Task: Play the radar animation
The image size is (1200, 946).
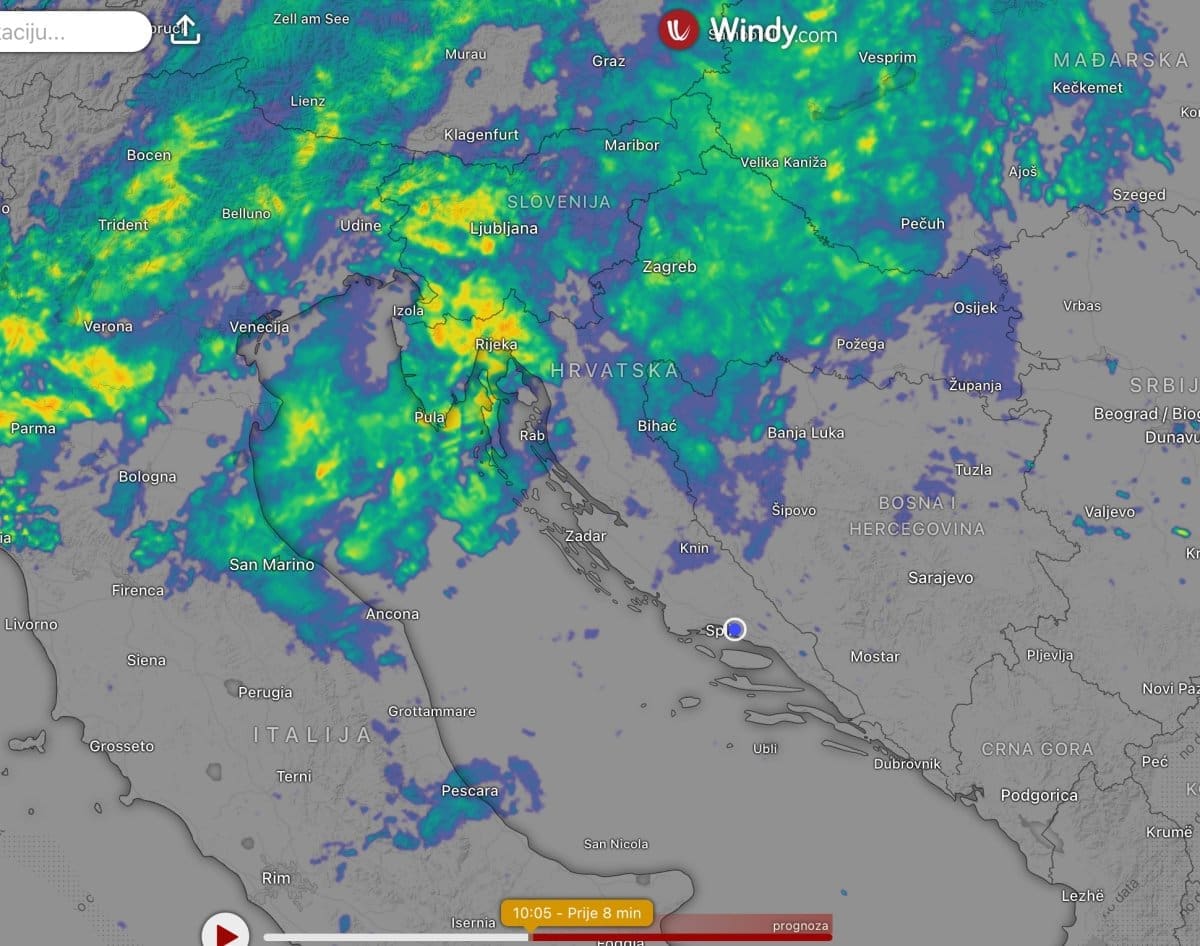Action: [x=226, y=934]
